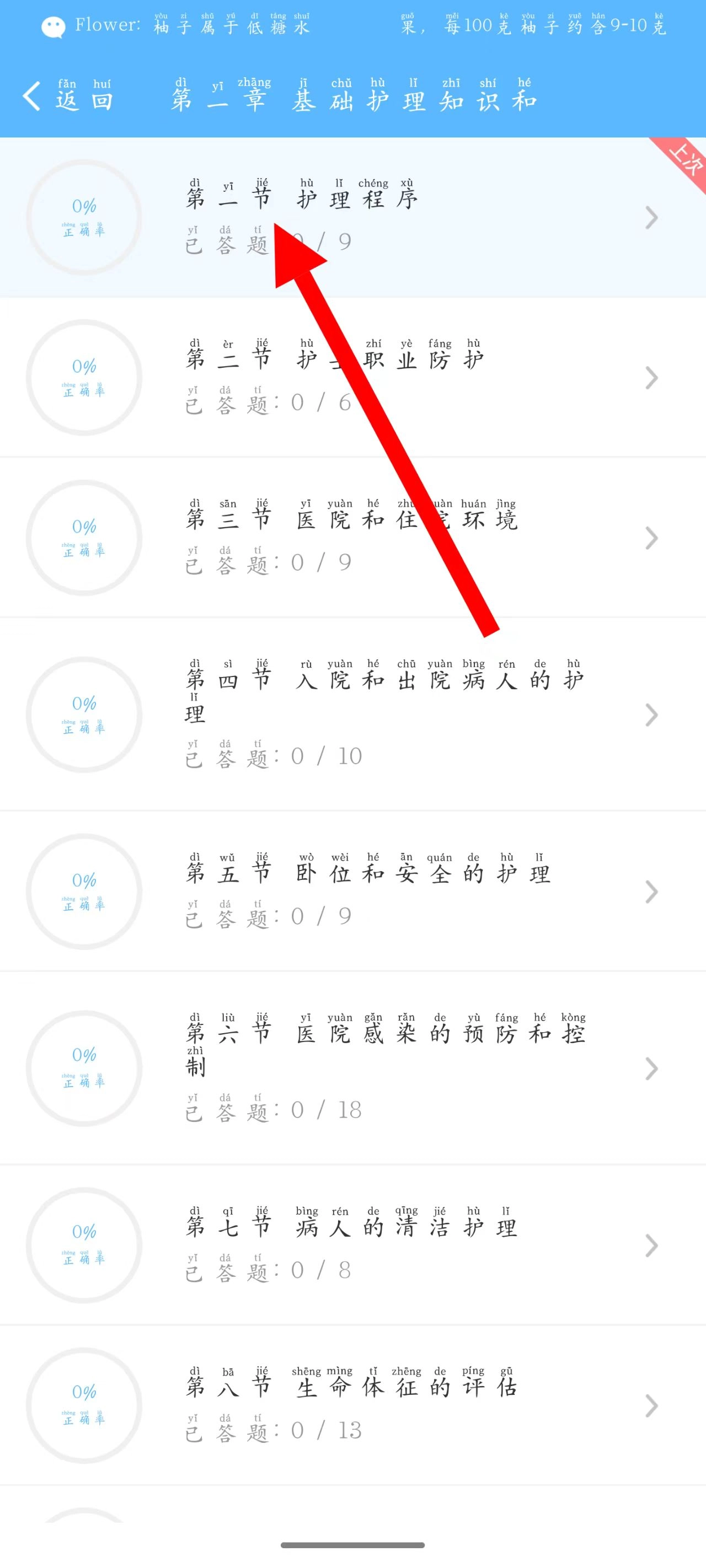The image size is (706, 1568).
Task: Go back using the 返回 button
Action: [68, 97]
